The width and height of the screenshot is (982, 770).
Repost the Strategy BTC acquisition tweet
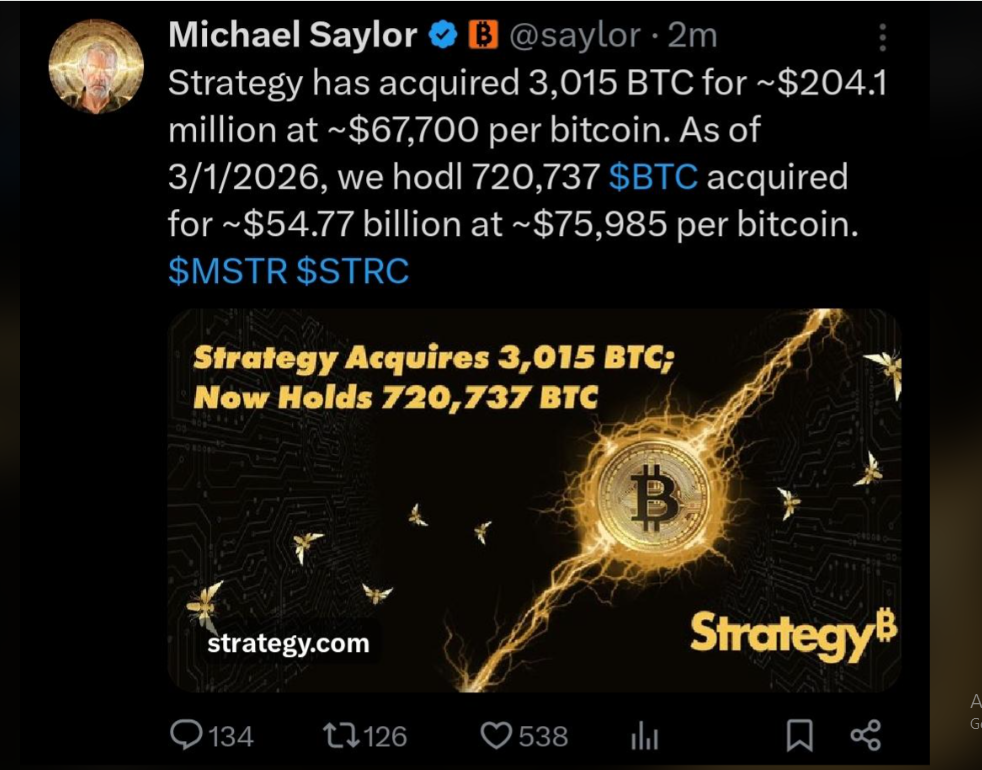pyautogui.click(x=342, y=736)
